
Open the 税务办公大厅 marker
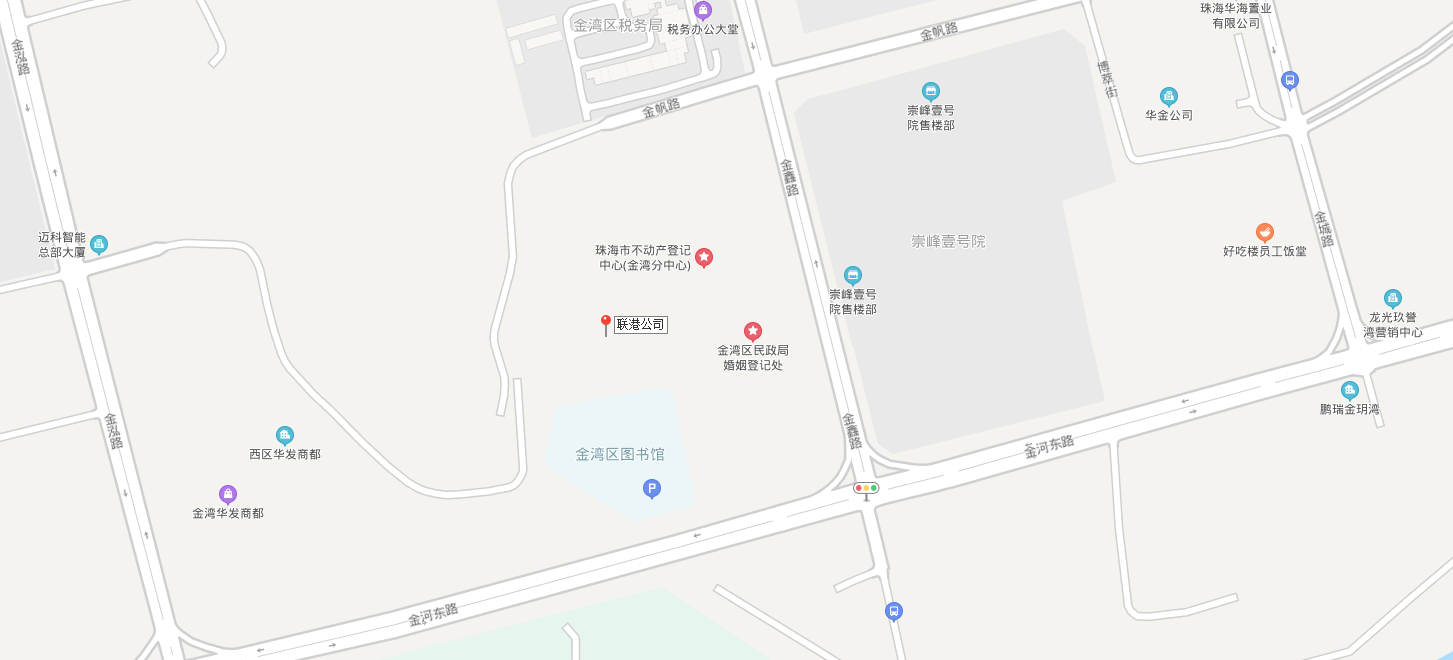703,11
